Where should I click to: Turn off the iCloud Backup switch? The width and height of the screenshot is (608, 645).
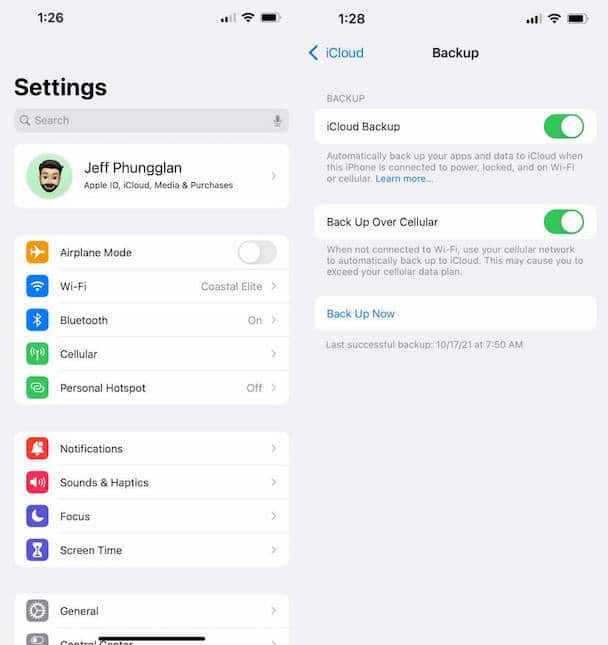(563, 127)
